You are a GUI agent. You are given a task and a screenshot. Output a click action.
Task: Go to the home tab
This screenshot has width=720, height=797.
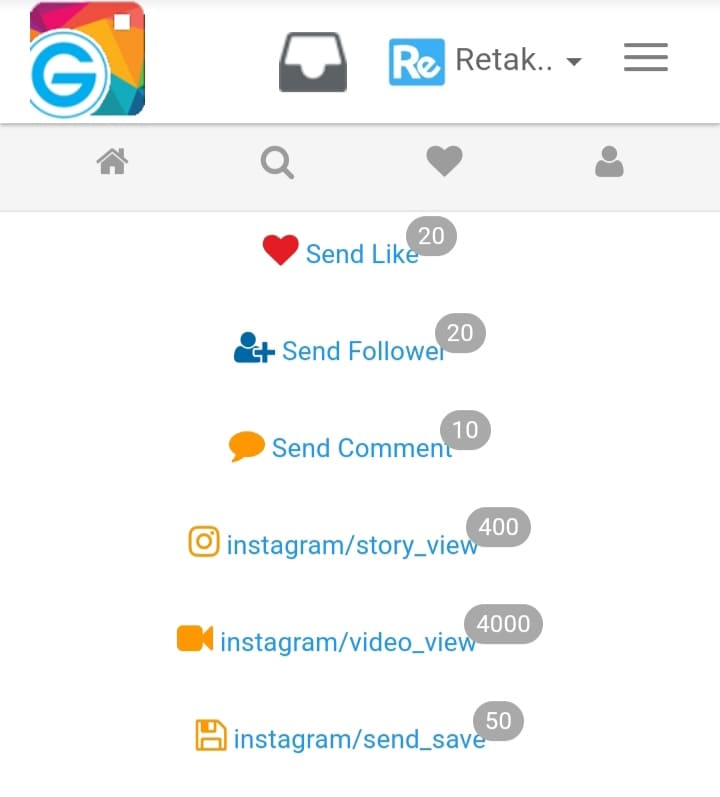(x=113, y=161)
